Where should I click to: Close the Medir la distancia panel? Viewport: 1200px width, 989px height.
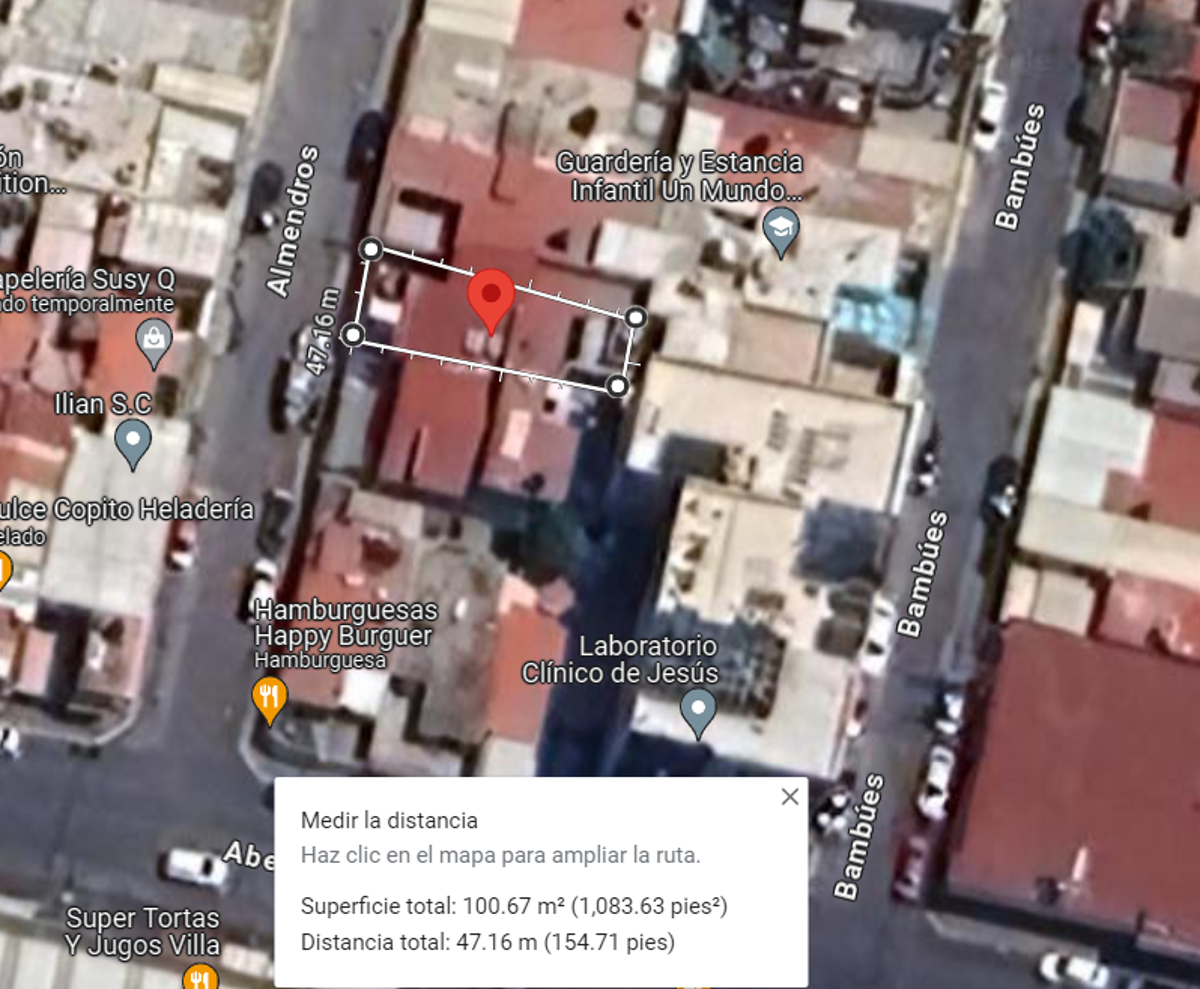pyautogui.click(x=790, y=797)
